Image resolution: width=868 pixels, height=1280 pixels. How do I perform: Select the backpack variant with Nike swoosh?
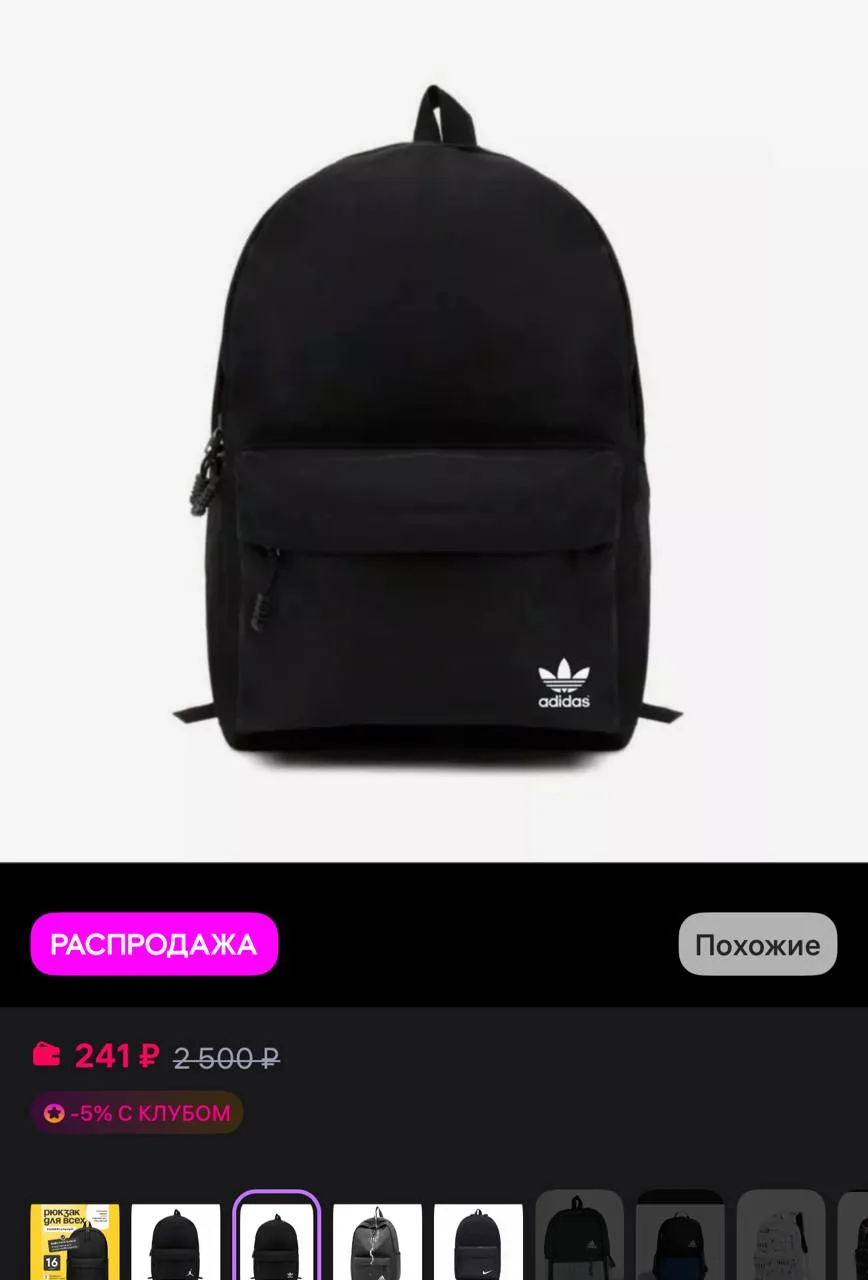pos(478,1242)
